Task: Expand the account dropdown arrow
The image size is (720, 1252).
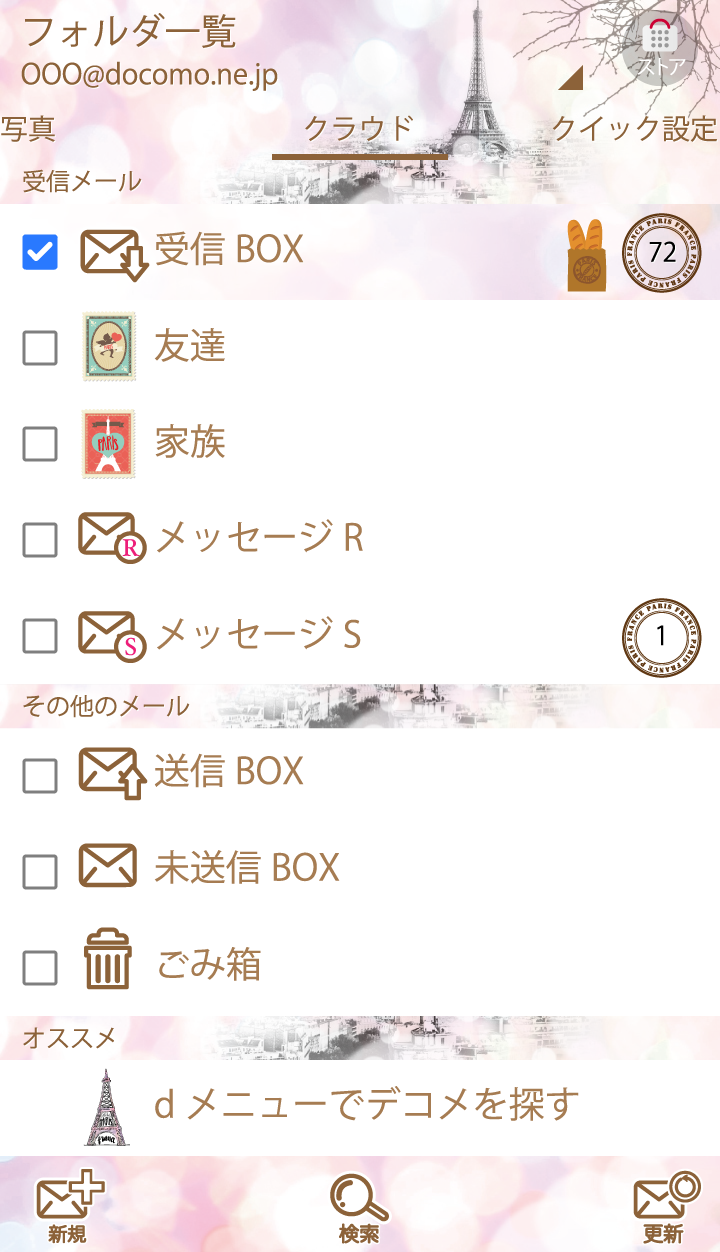Action: (x=571, y=77)
